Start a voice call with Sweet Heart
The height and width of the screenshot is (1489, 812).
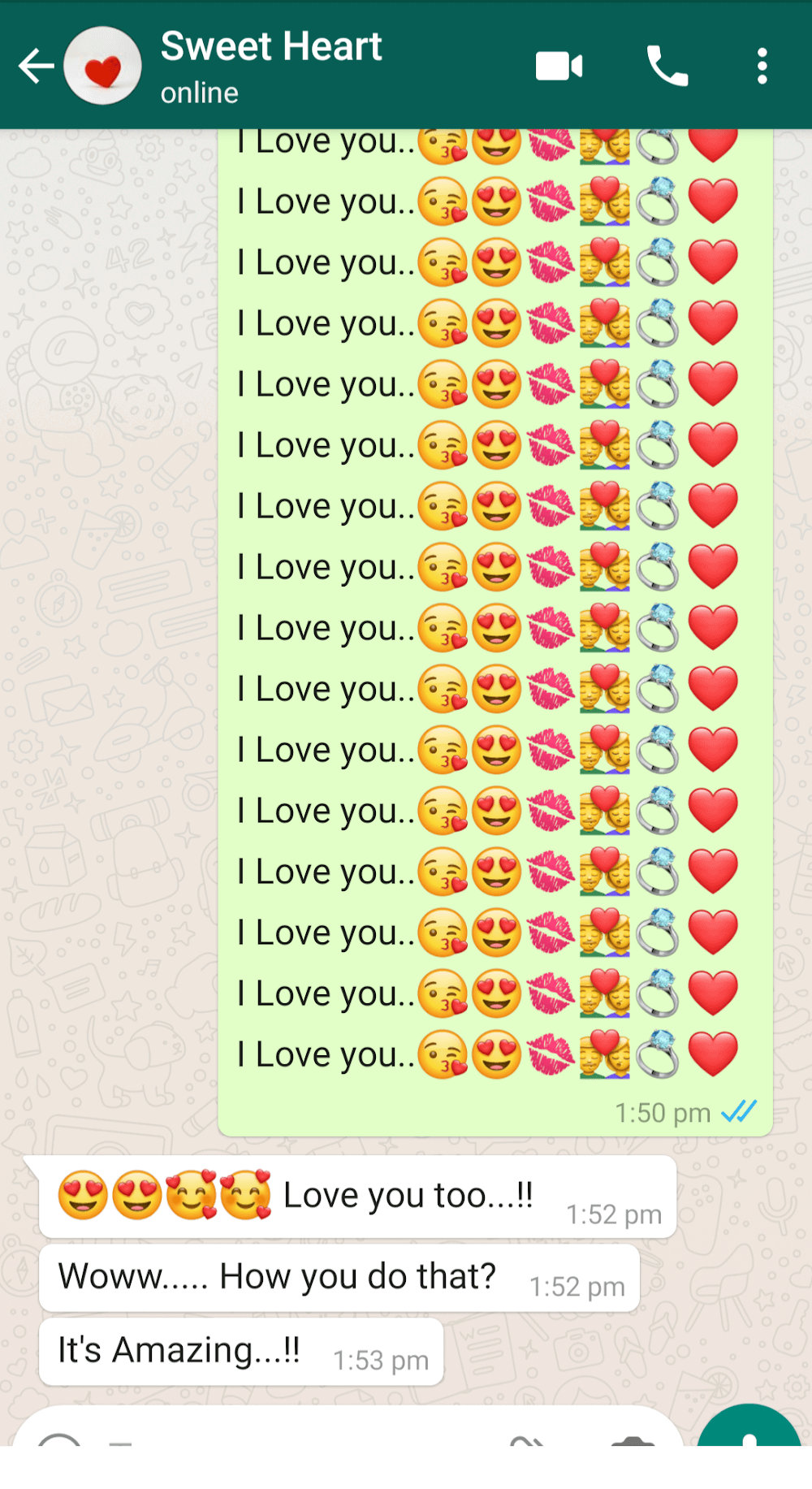click(x=667, y=67)
